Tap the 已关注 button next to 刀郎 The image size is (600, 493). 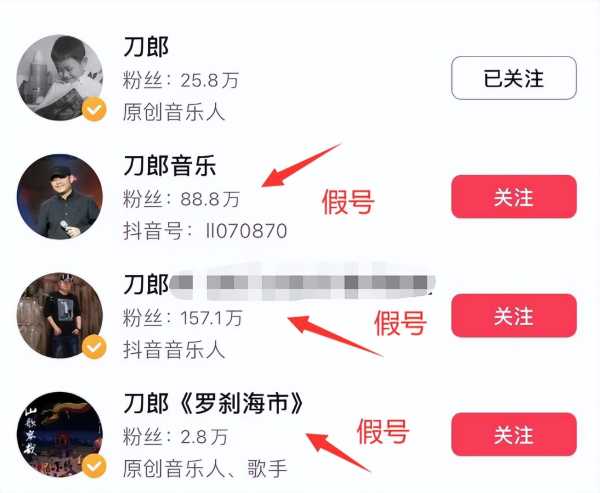[513, 78]
